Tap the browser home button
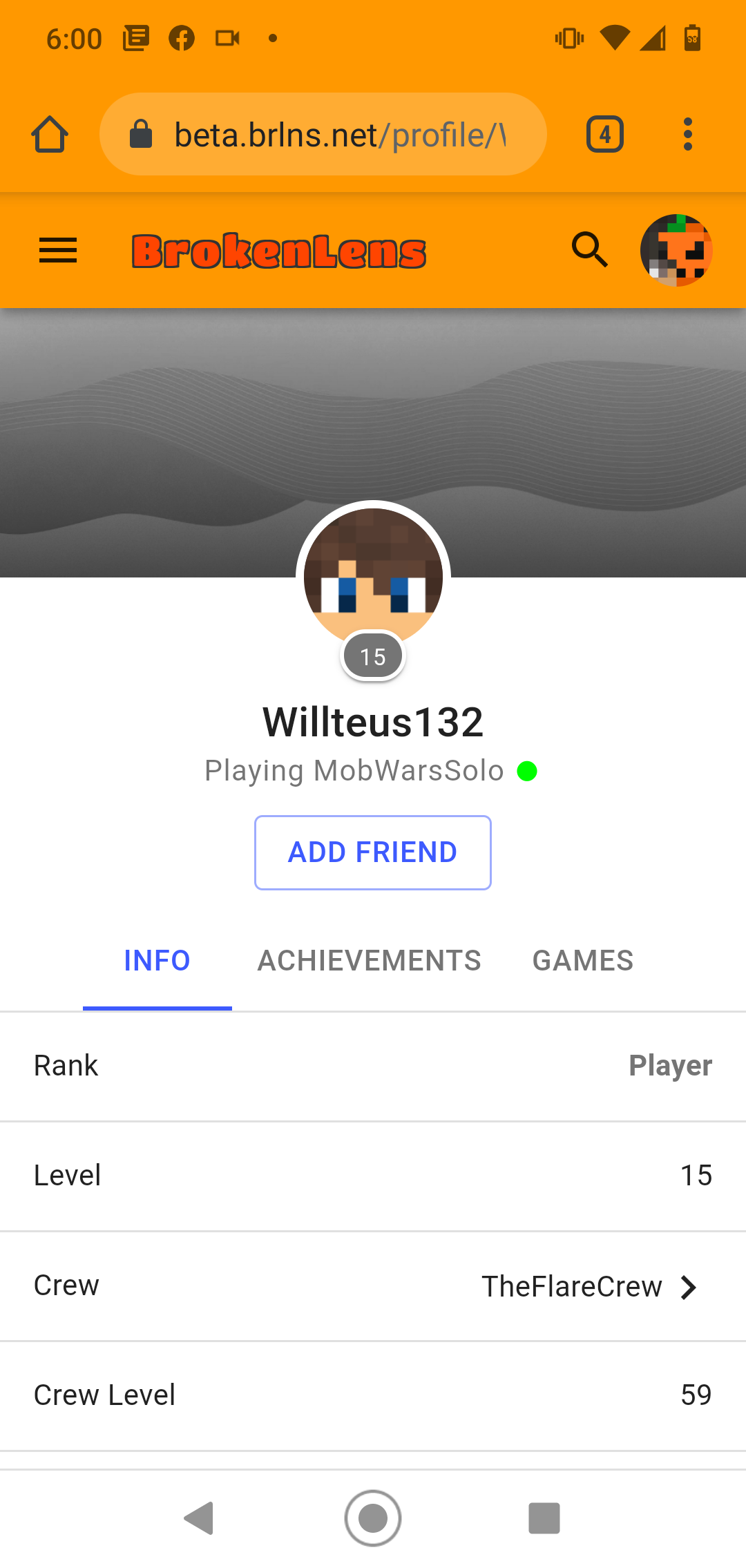This screenshot has width=746, height=1568. [50, 134]
